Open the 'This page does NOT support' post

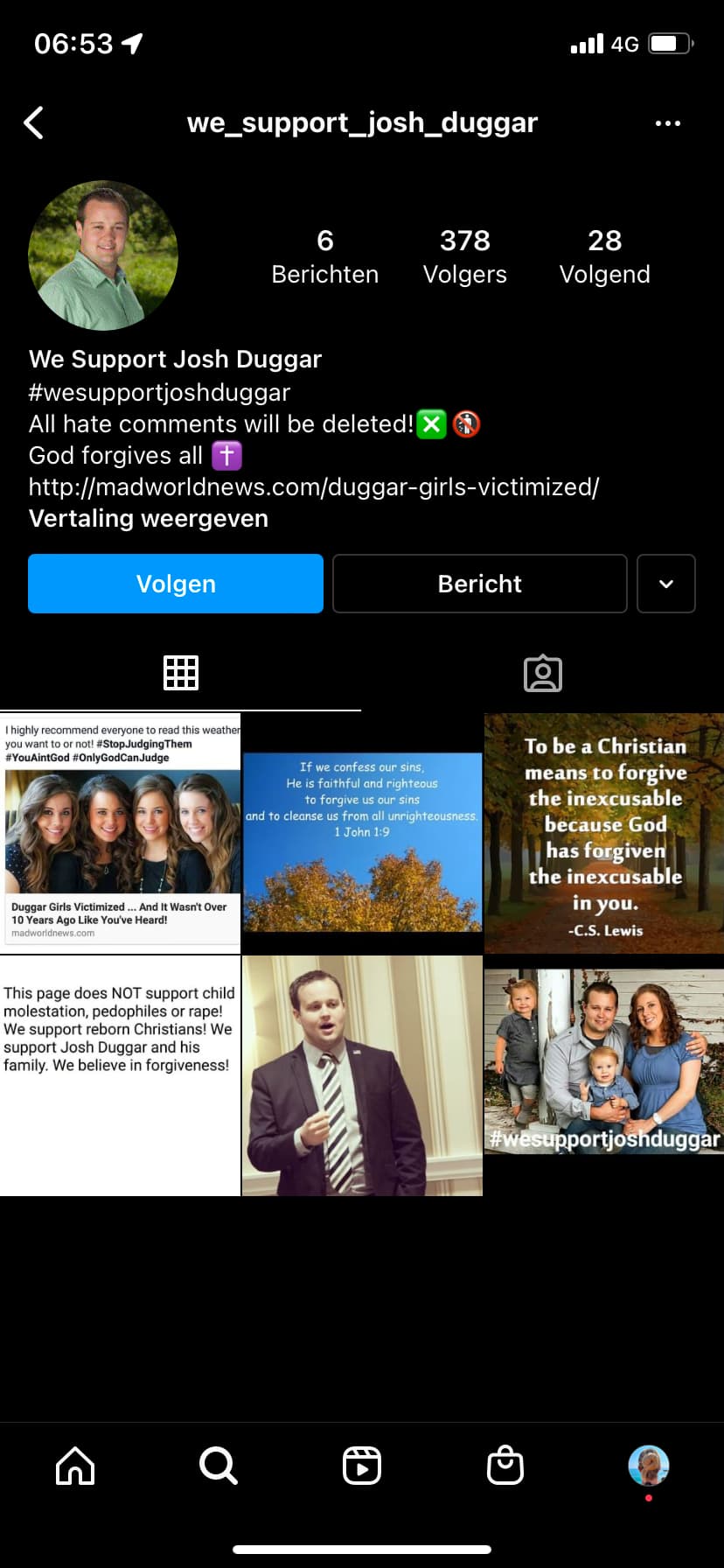120,1075
